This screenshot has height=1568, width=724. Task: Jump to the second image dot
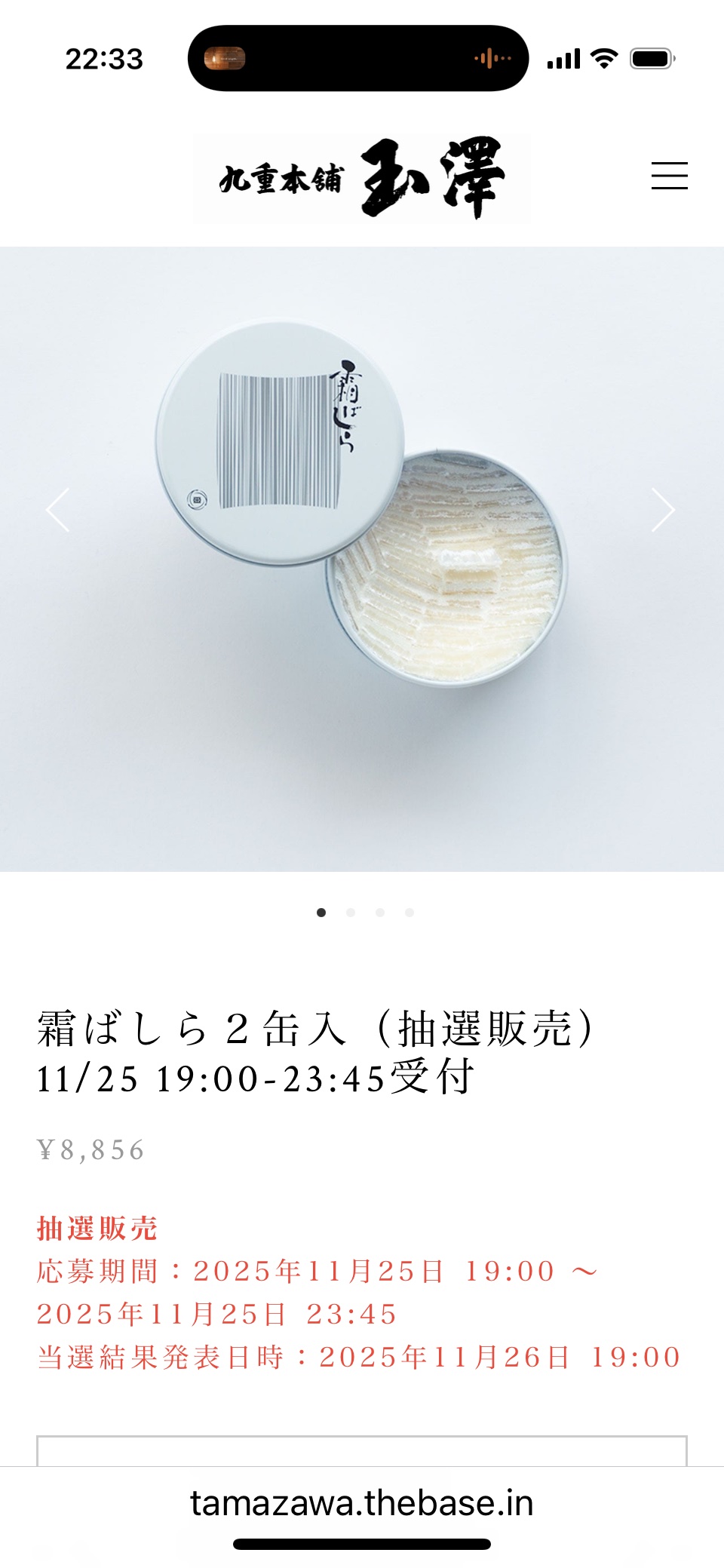[x=351, y=913]
